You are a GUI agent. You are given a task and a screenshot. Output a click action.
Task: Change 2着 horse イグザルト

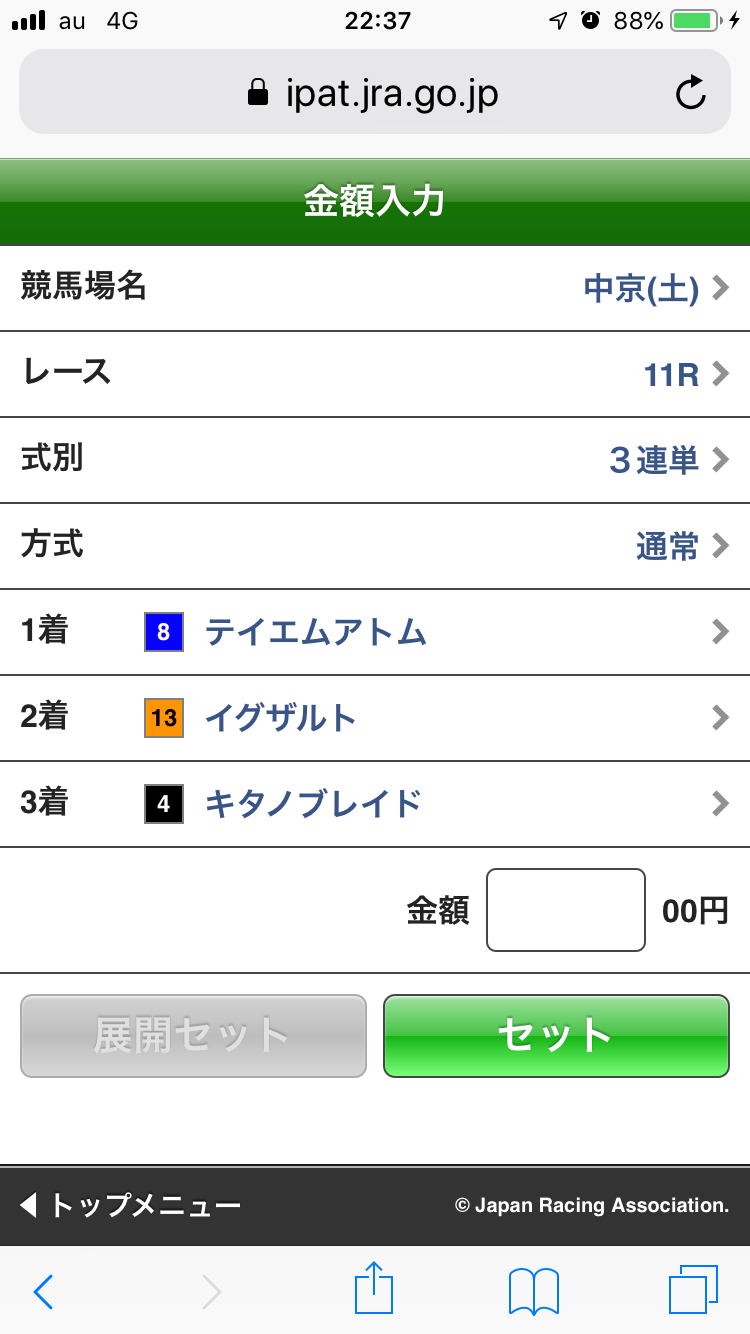pyautogui.click(x=375, y=718)
